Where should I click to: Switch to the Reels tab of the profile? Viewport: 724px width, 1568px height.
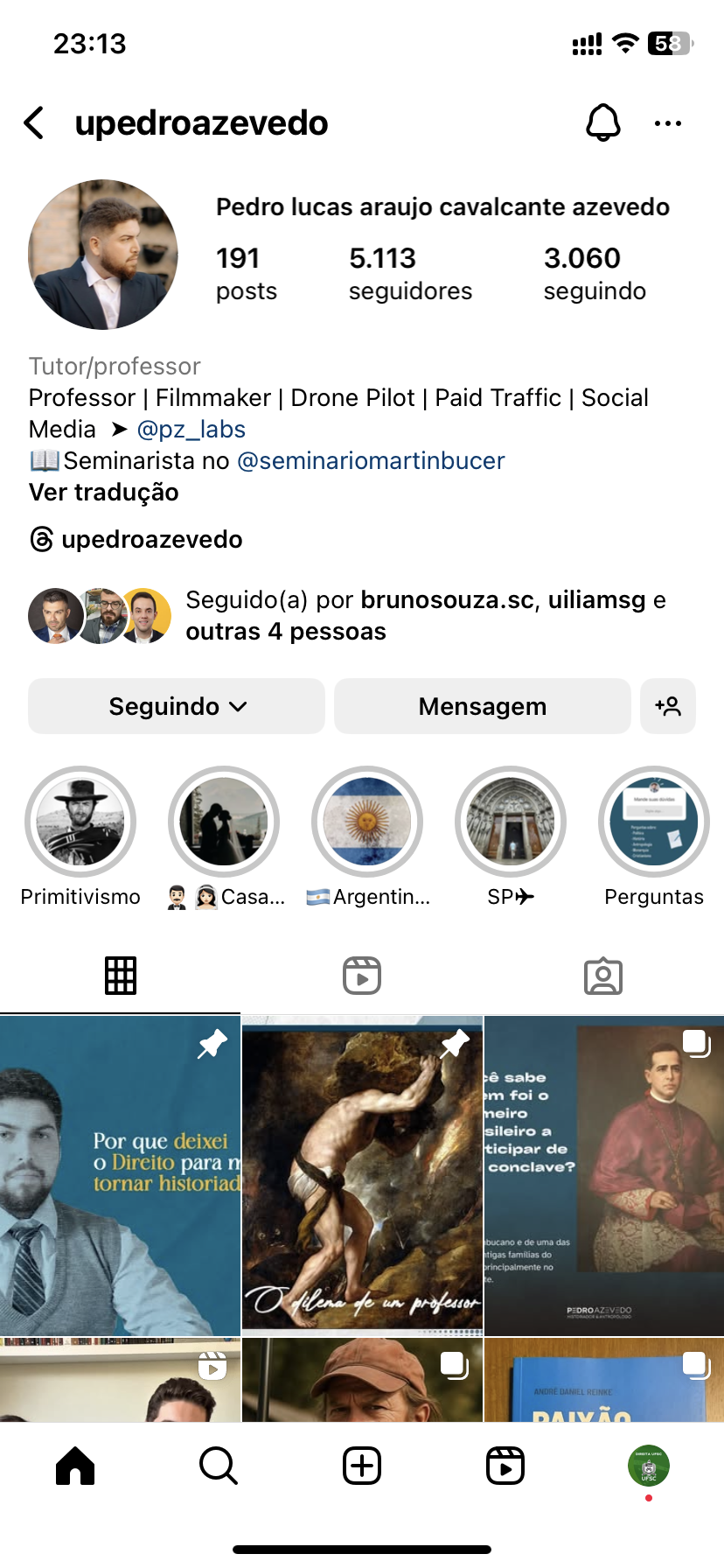coord(362,976)
